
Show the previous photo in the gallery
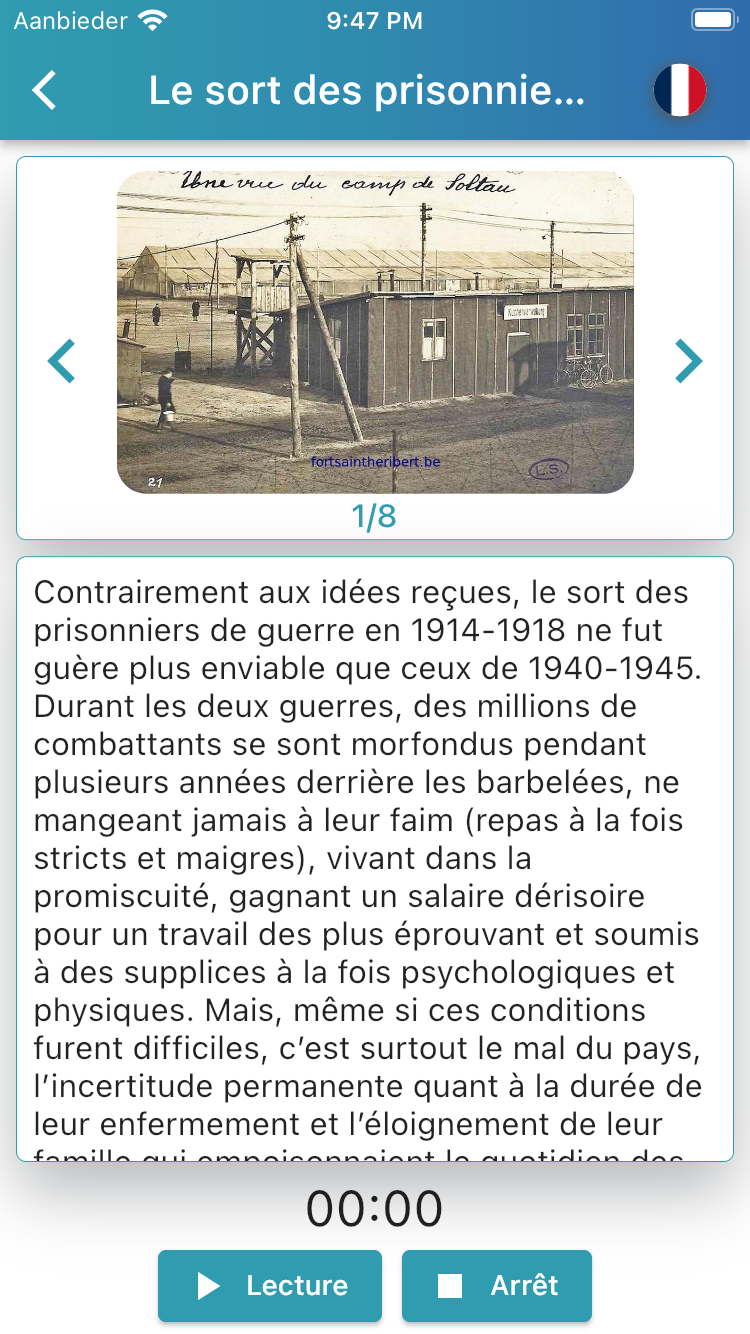tap(62, 361)
